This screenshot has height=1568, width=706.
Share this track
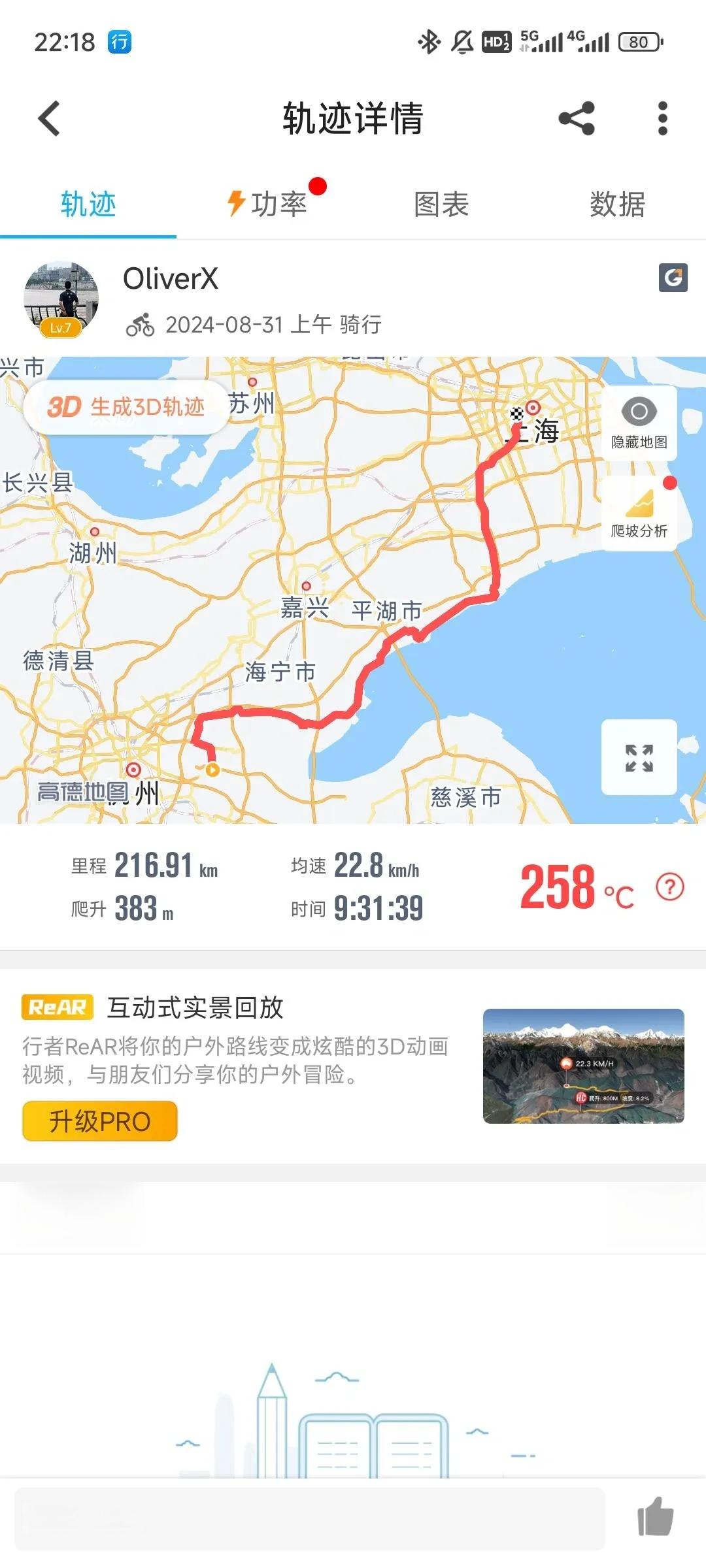577,119
